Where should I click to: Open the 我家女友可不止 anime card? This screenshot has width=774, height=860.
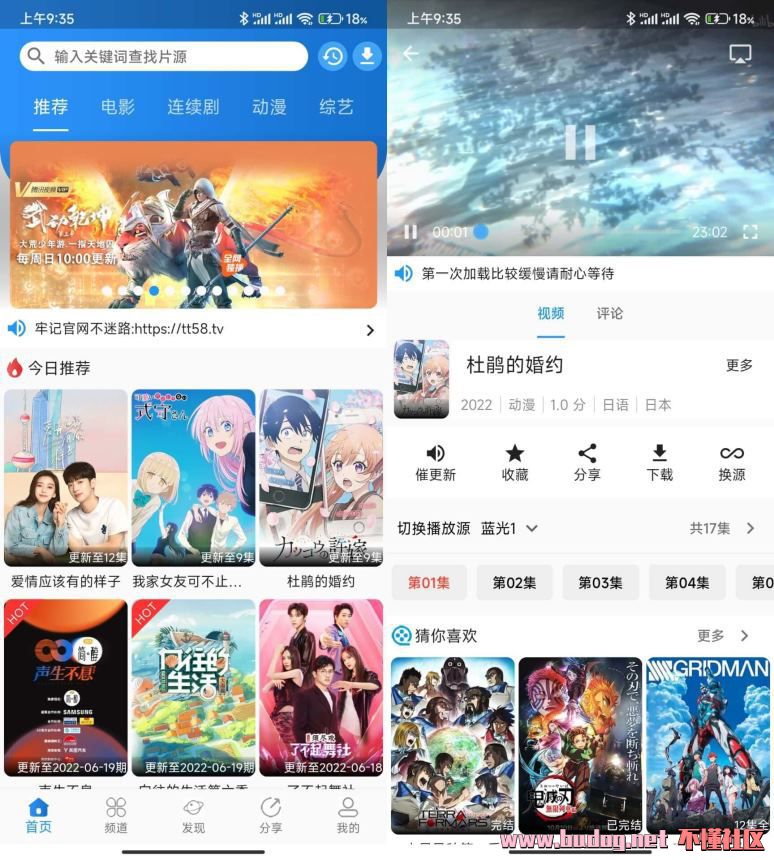[x=193, y=478]
